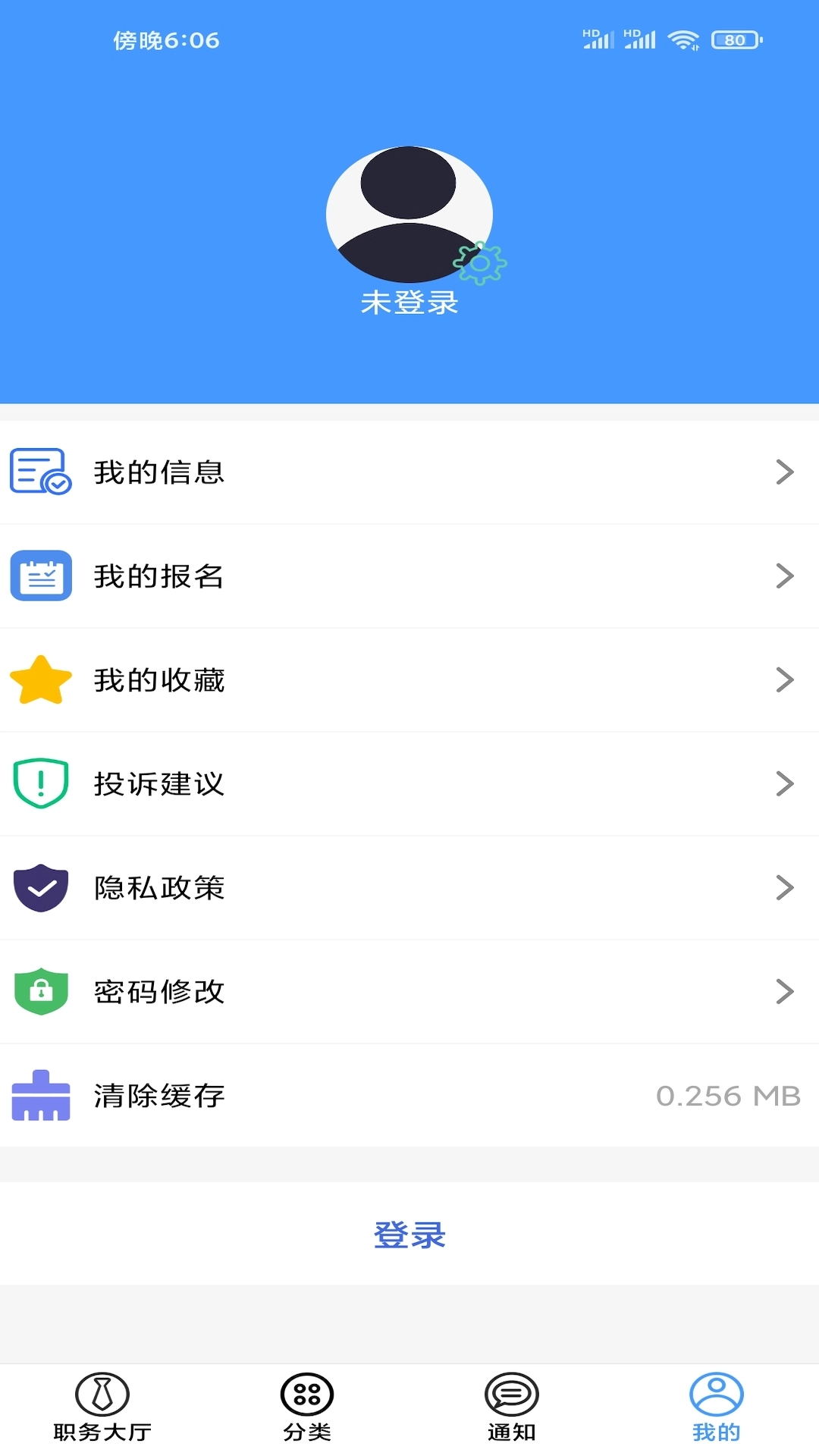Open 我的收藏 via its right arrow
Screen dimensions: 819x1456
pyautogui.click(x=785, y=680)
